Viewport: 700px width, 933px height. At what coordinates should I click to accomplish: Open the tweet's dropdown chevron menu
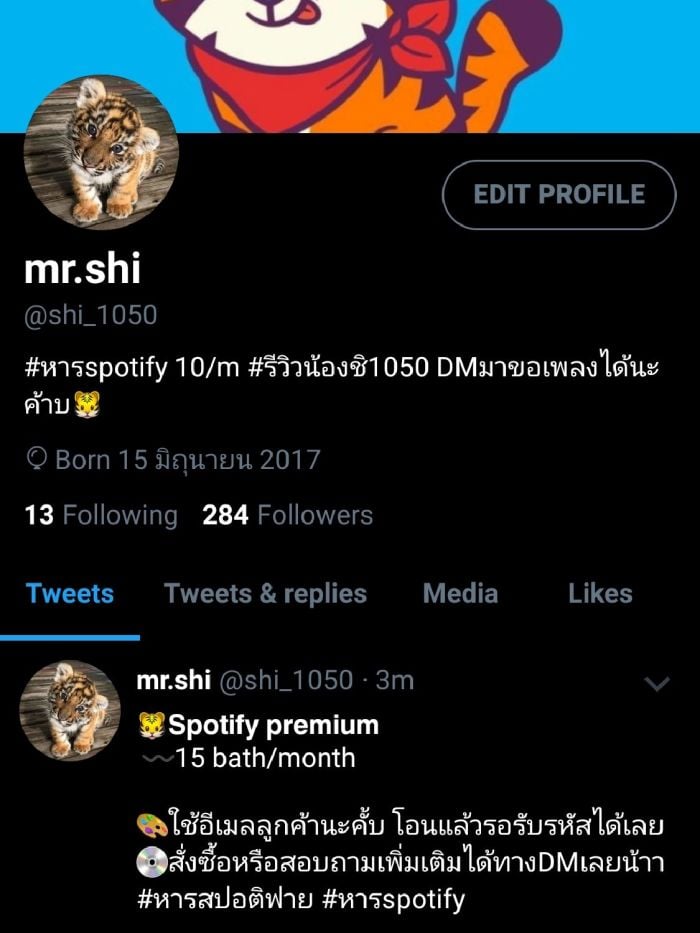click(x=657, y=684)
